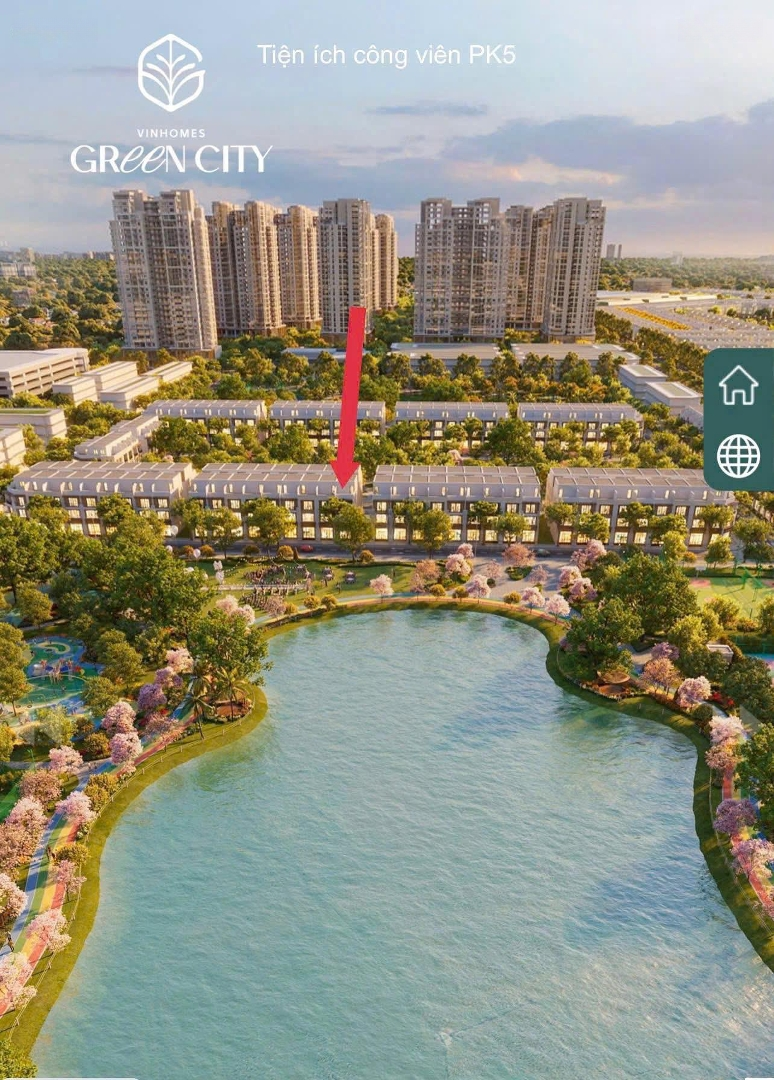Tap the home icon in the side panel

click(x=738, y=385)
